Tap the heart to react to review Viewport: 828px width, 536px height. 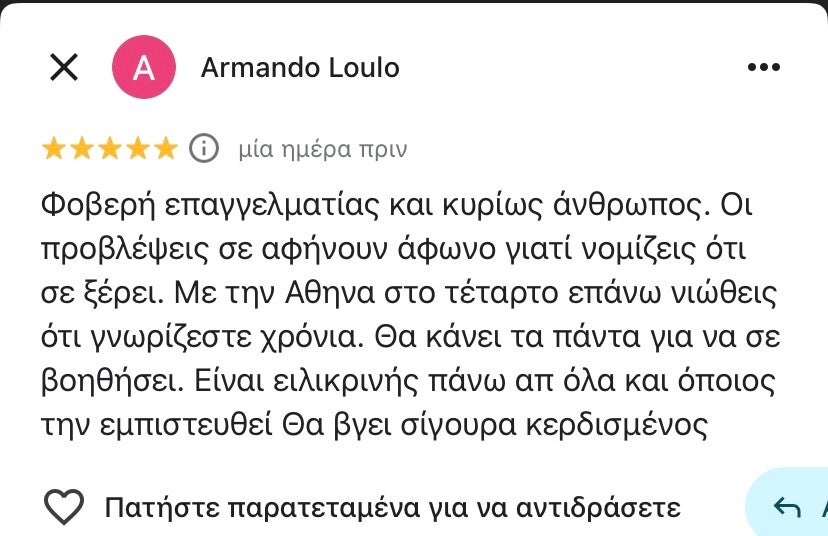(65, 507)
